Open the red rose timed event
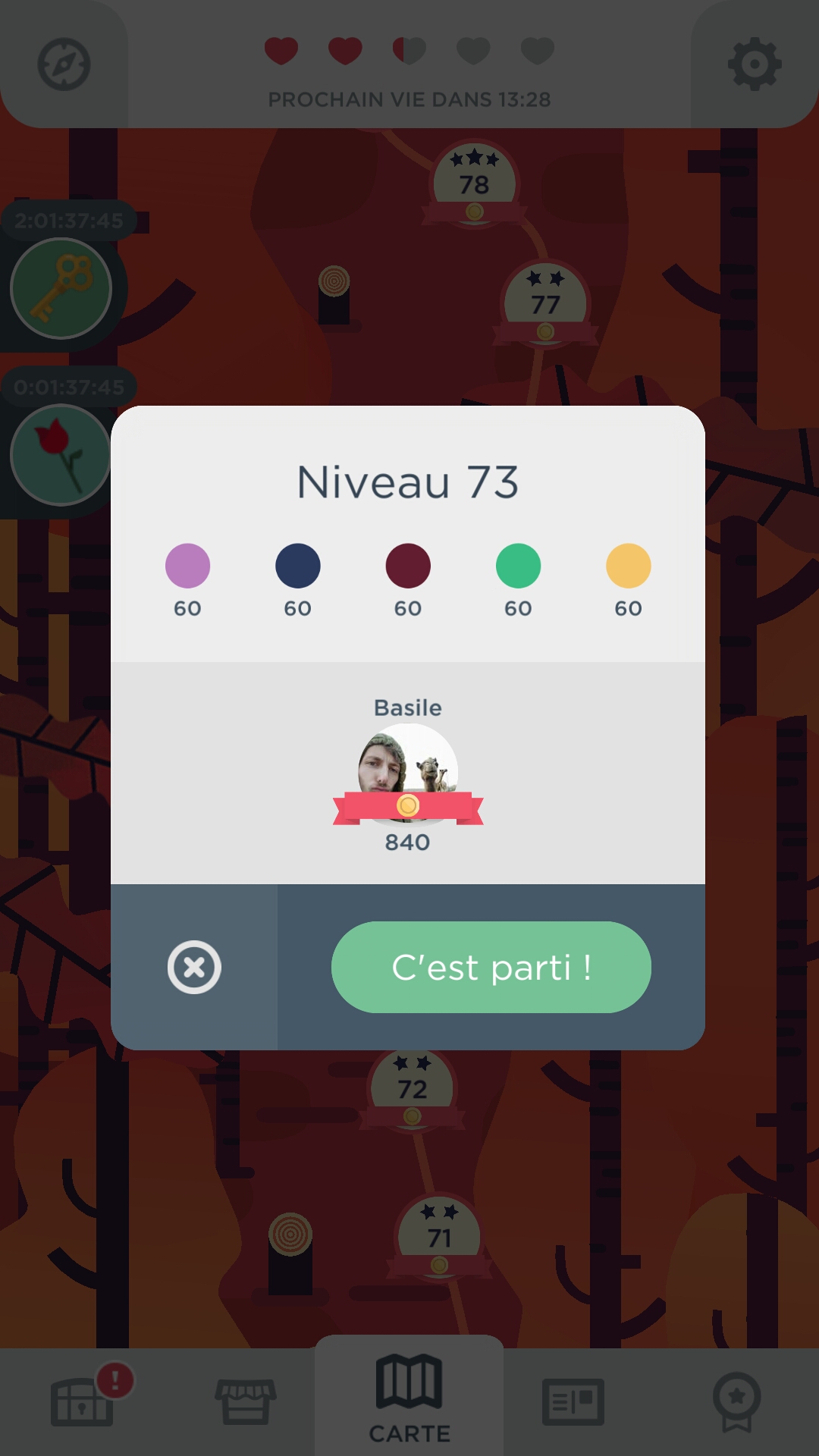The width and height of the screenshot is (819, 1456). point(61,455)
